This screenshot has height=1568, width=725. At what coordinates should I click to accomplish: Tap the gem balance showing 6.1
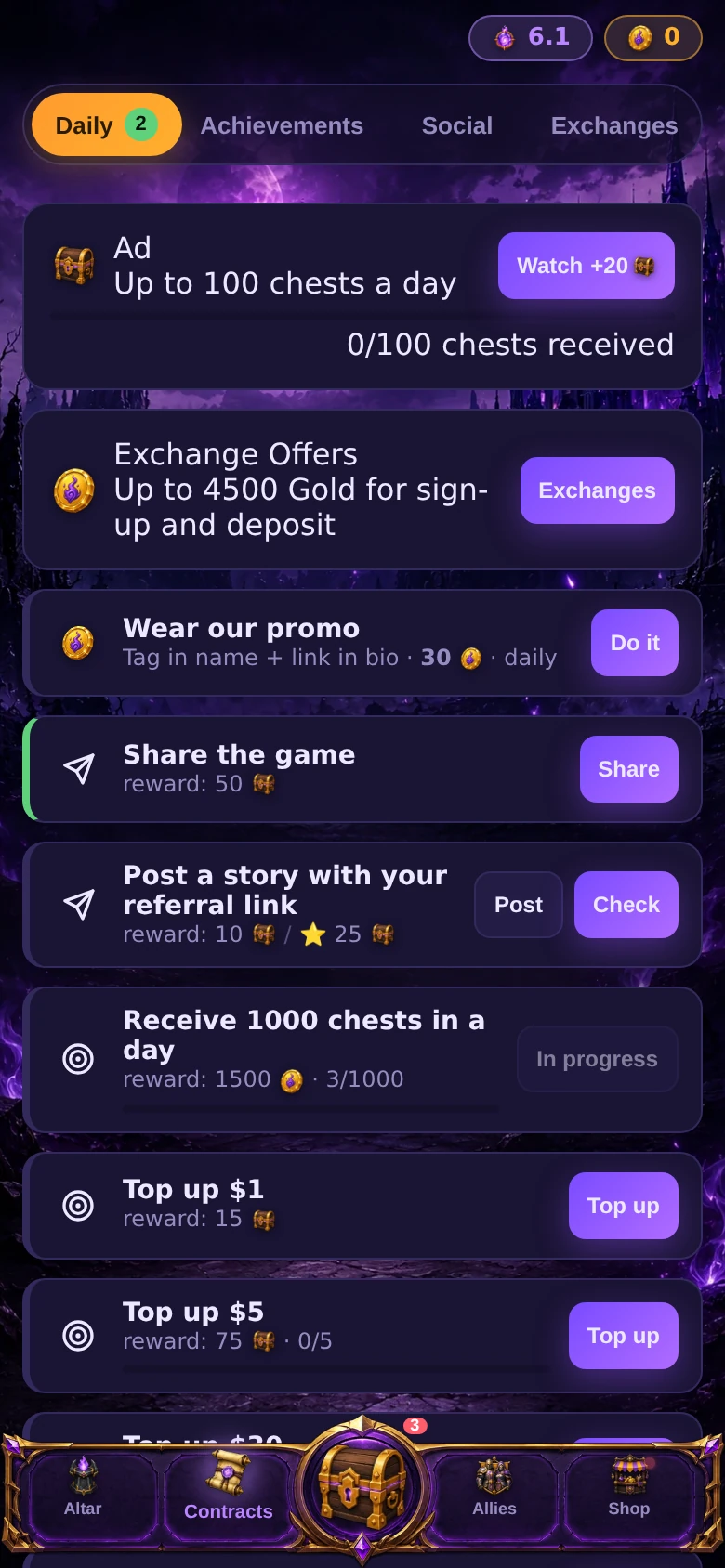point(531,38)
